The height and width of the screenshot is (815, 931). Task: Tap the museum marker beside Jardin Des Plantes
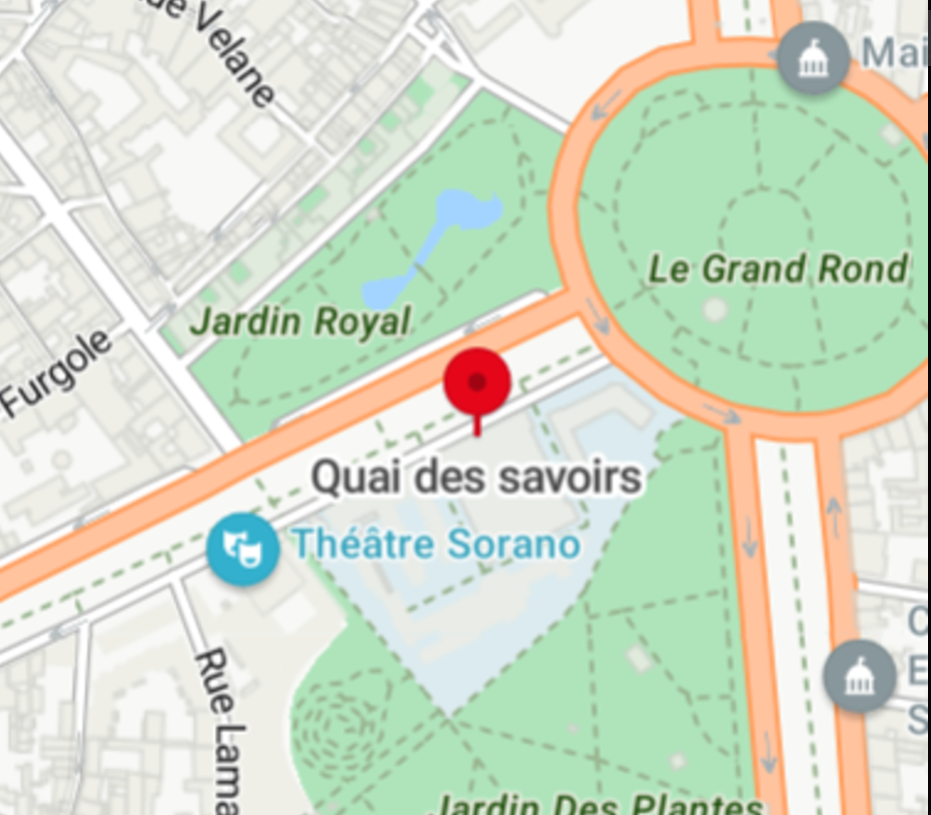pos(859,677)
